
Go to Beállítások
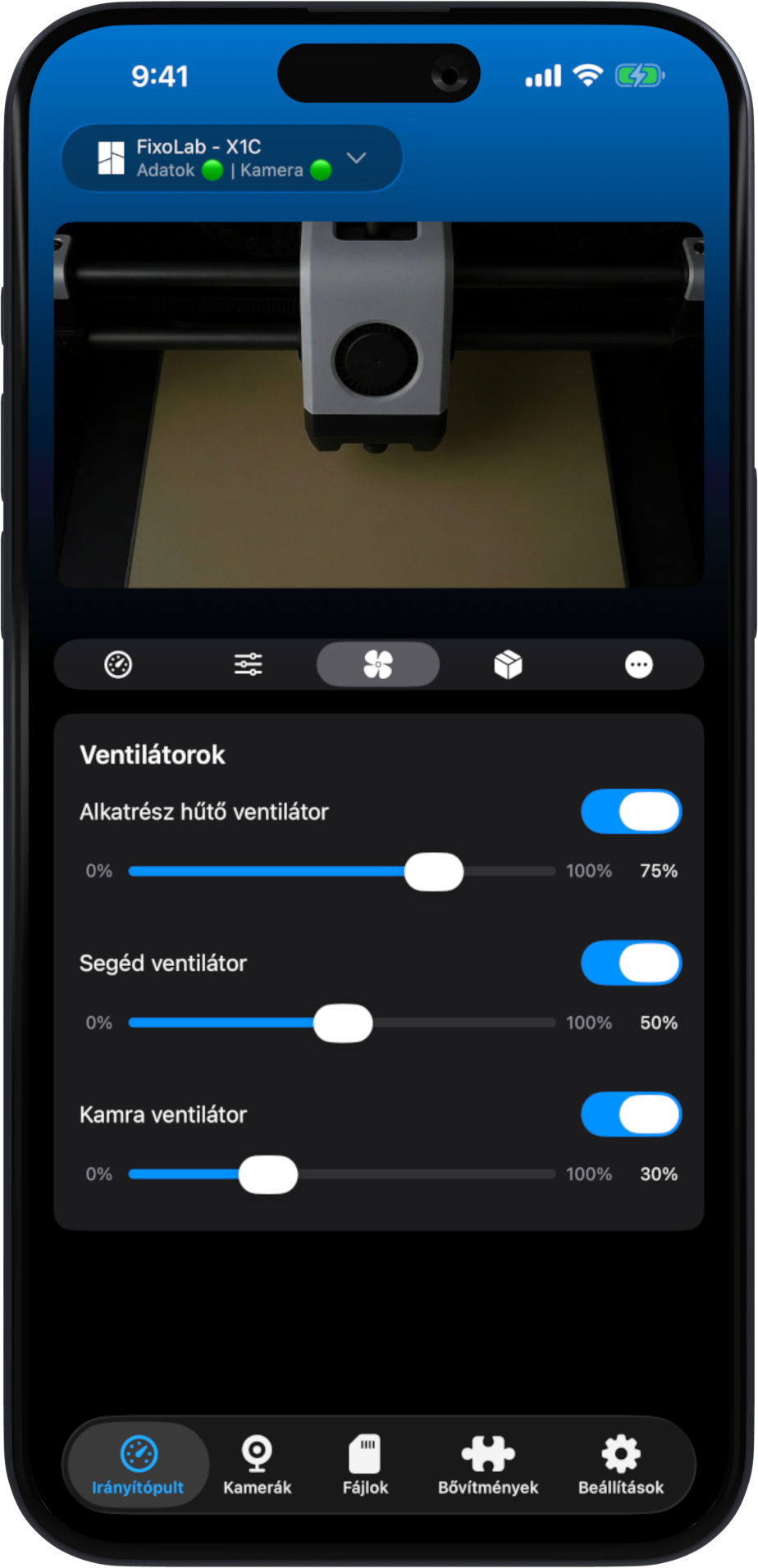coord(620,1465)
